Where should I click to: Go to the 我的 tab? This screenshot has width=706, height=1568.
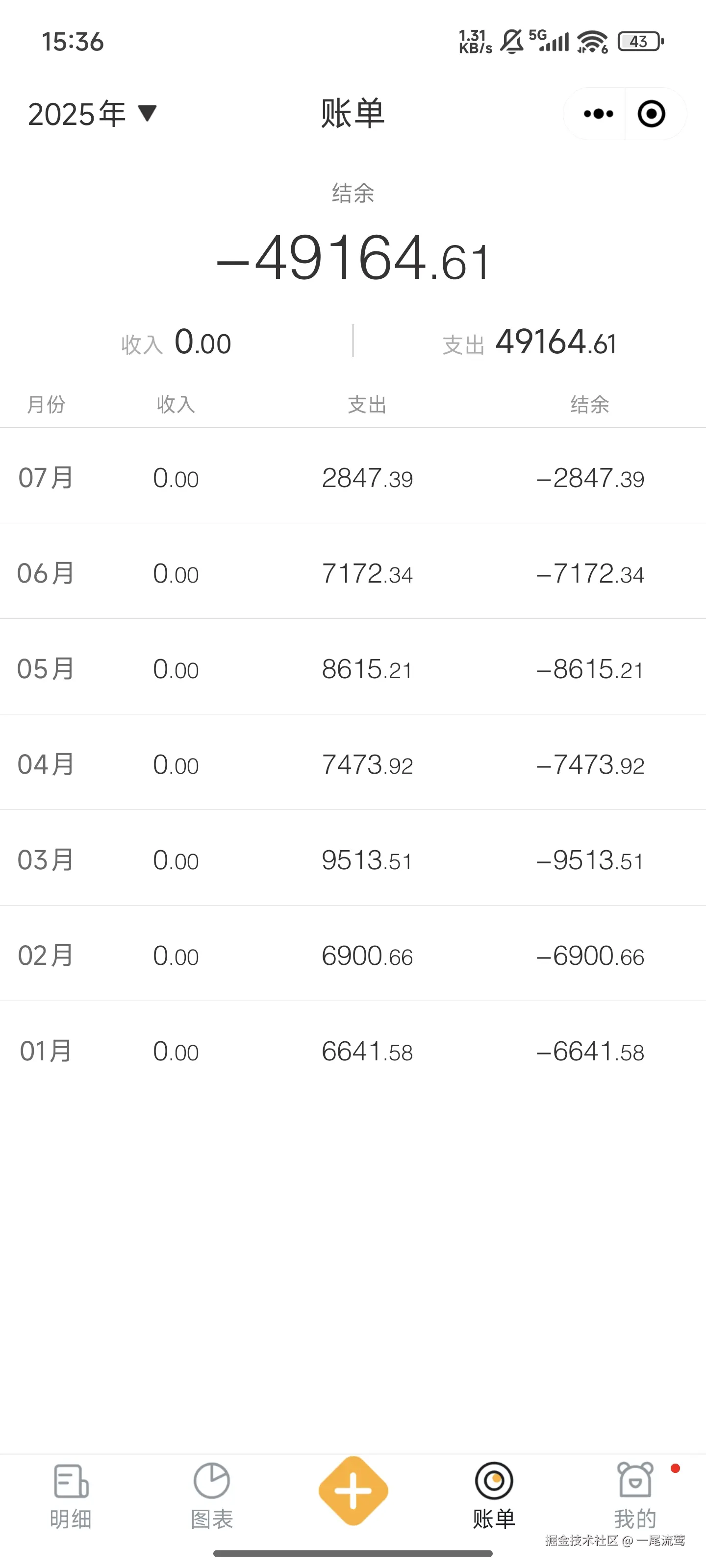(x=635, y=1497)
